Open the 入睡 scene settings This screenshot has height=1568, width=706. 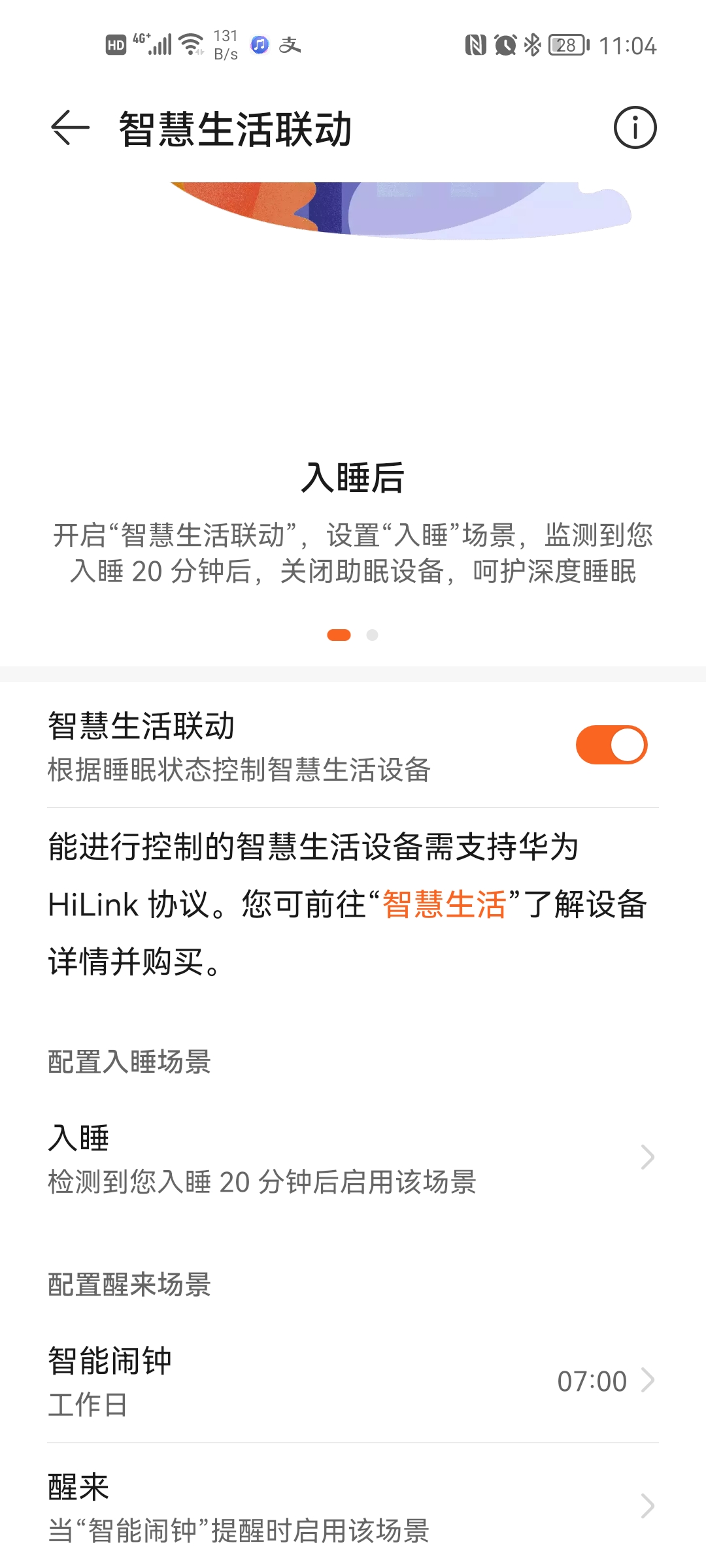tap(353, 1158)
